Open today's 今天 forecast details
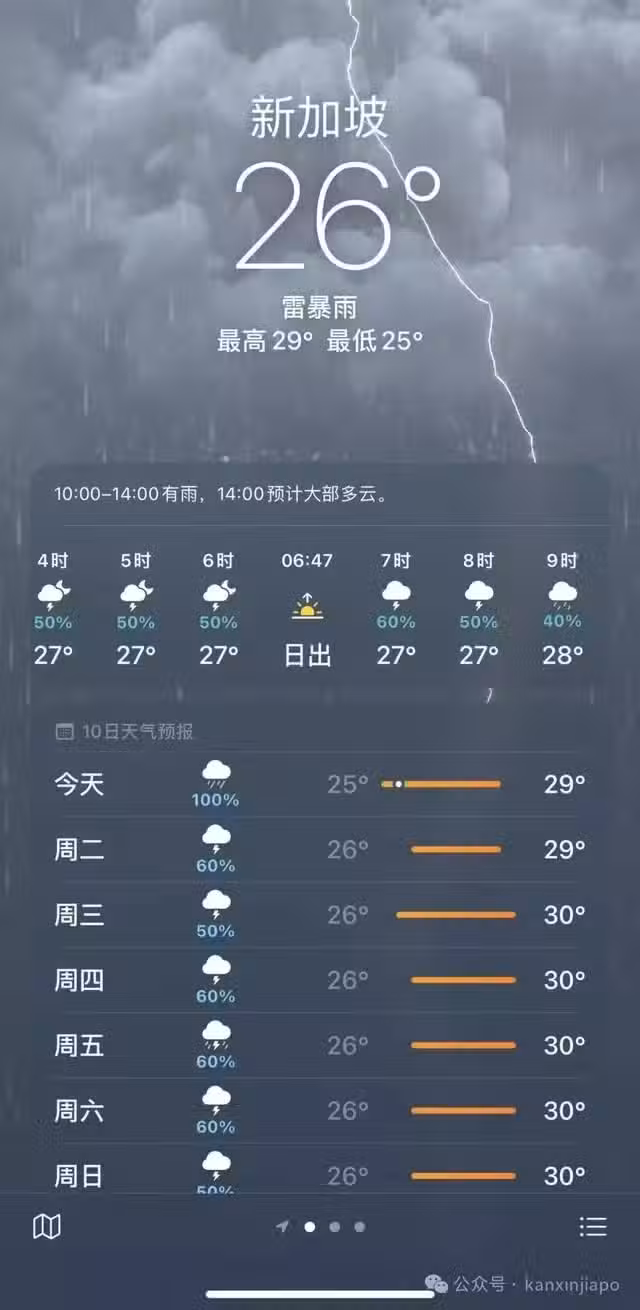The width and height of the screenshot is (640, 1310). [x=320, y=785]
